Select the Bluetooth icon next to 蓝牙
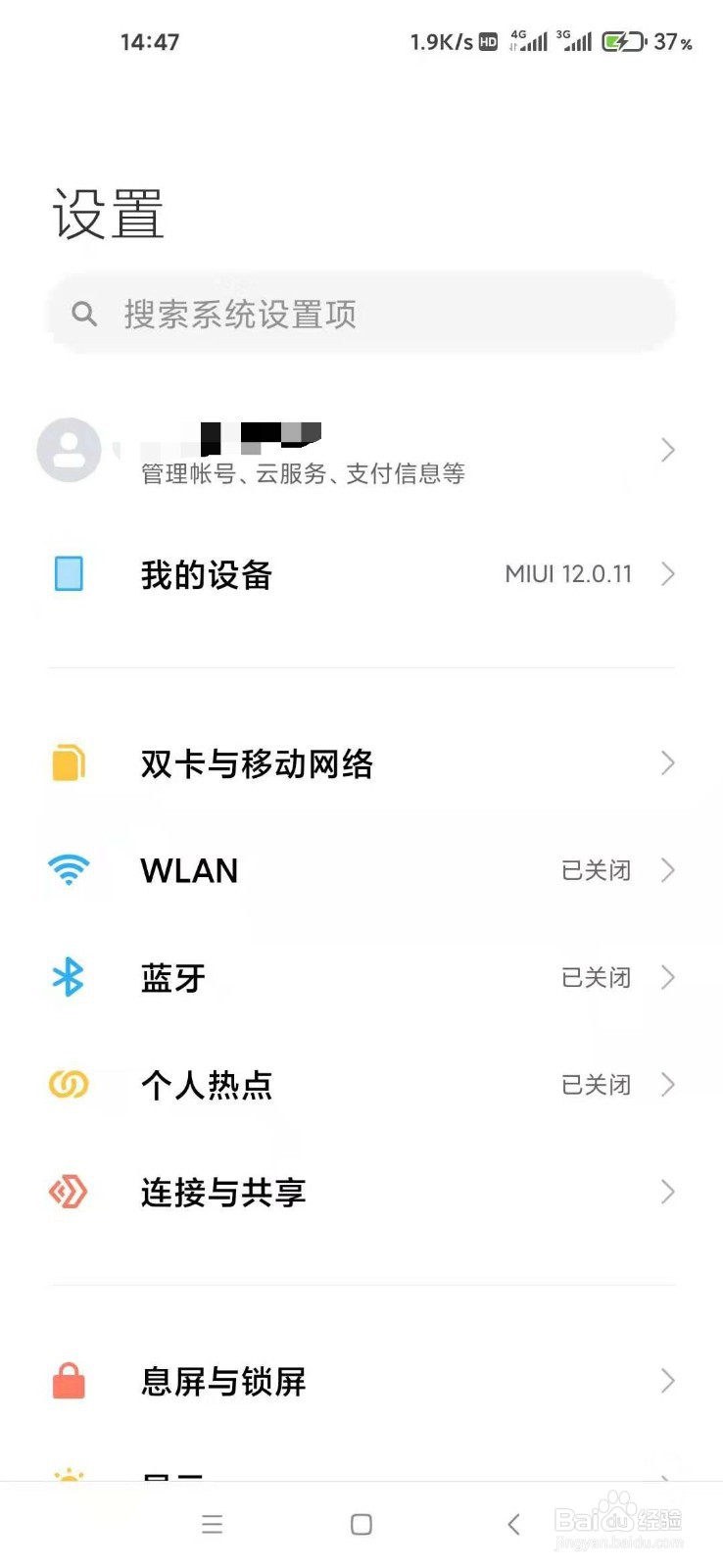This screenshot has width=723, height=1568. click(68, 977)
